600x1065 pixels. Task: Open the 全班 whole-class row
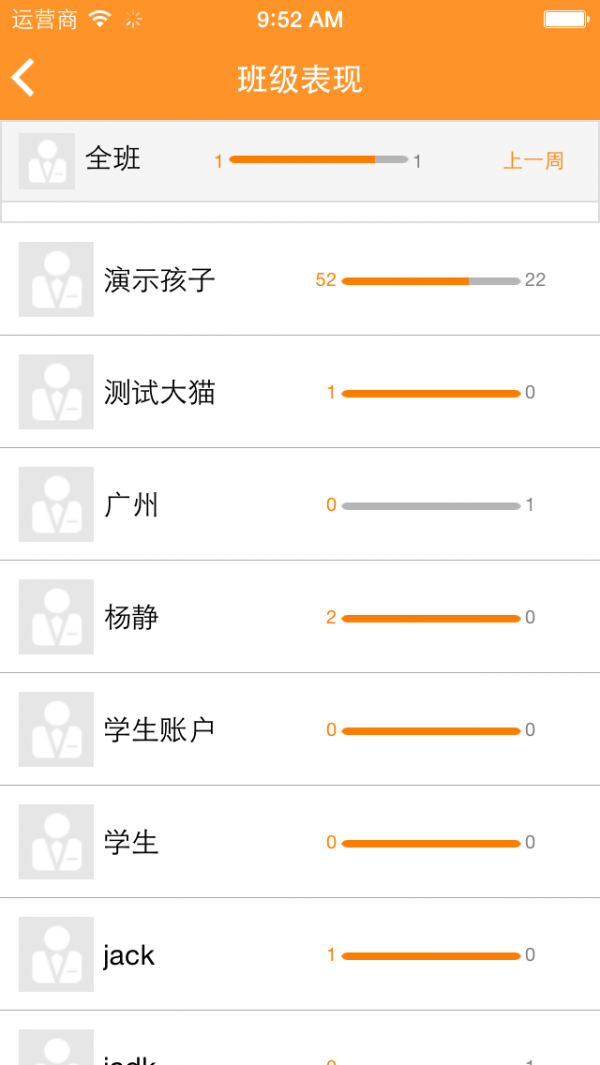tap(300, 161)
